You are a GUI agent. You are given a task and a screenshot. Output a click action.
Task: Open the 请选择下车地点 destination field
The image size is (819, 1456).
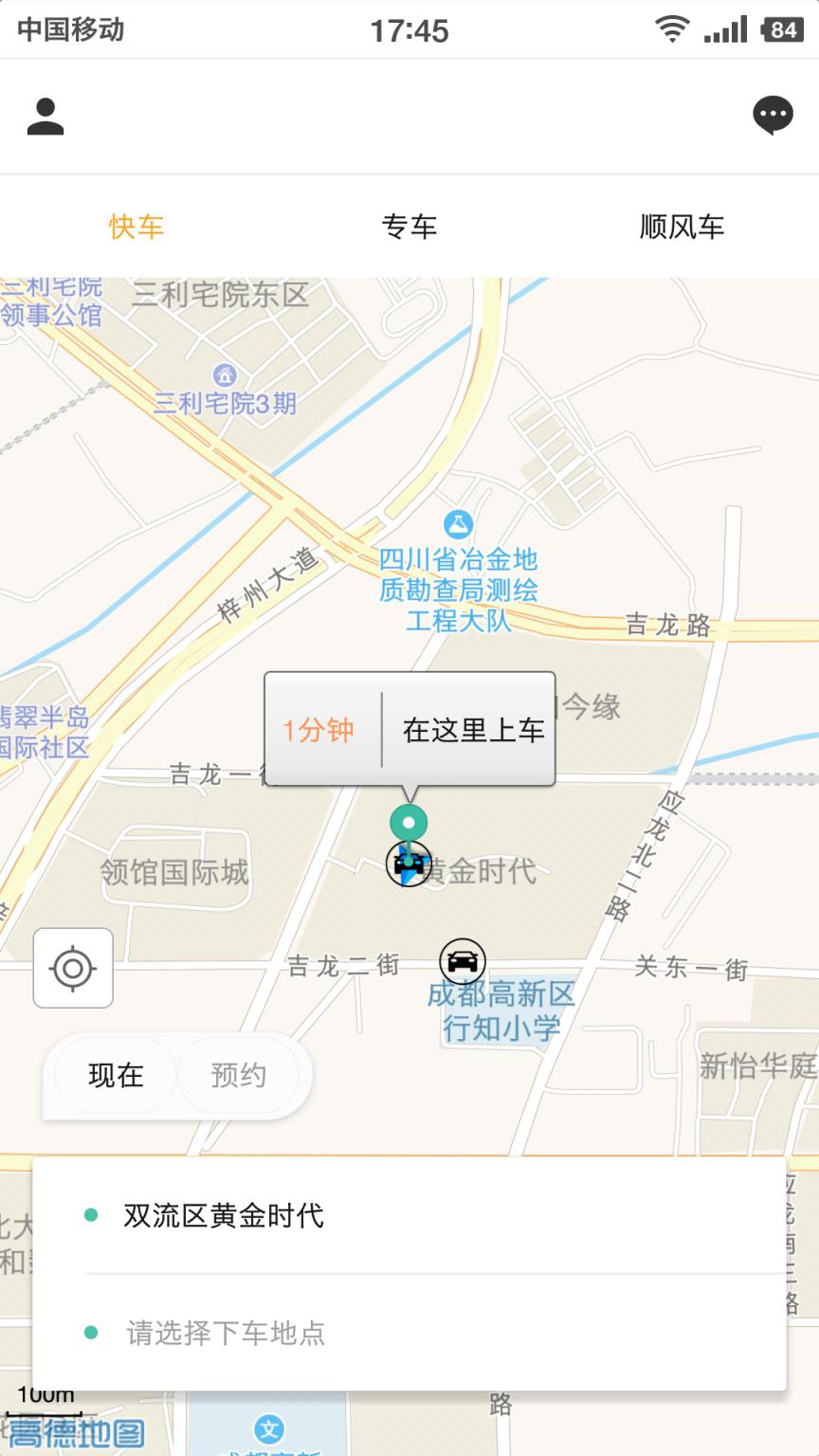click(x=225, y=1333)
